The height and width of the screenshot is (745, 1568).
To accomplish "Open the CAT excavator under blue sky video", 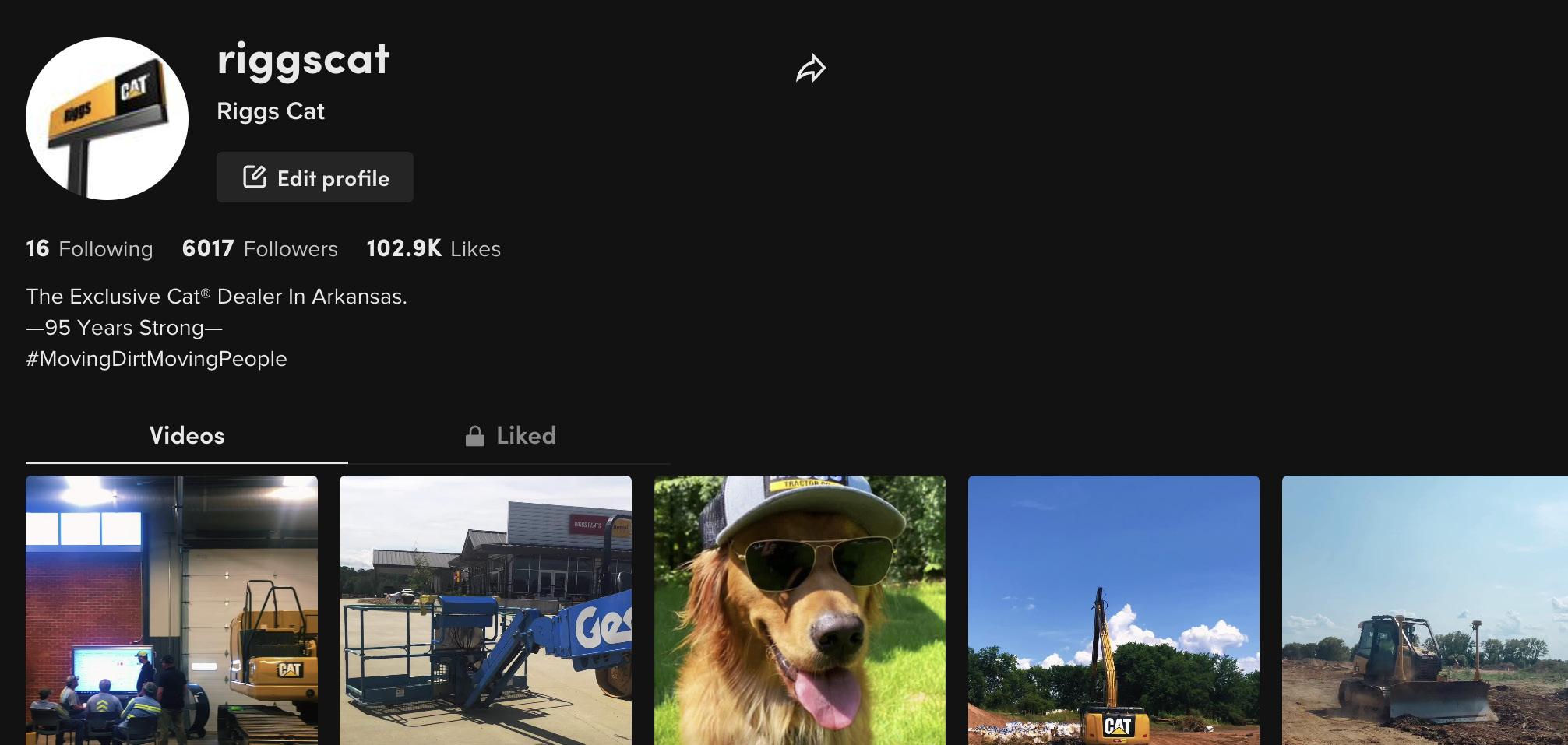I will pyautogui.click(x=1113, y=611).
